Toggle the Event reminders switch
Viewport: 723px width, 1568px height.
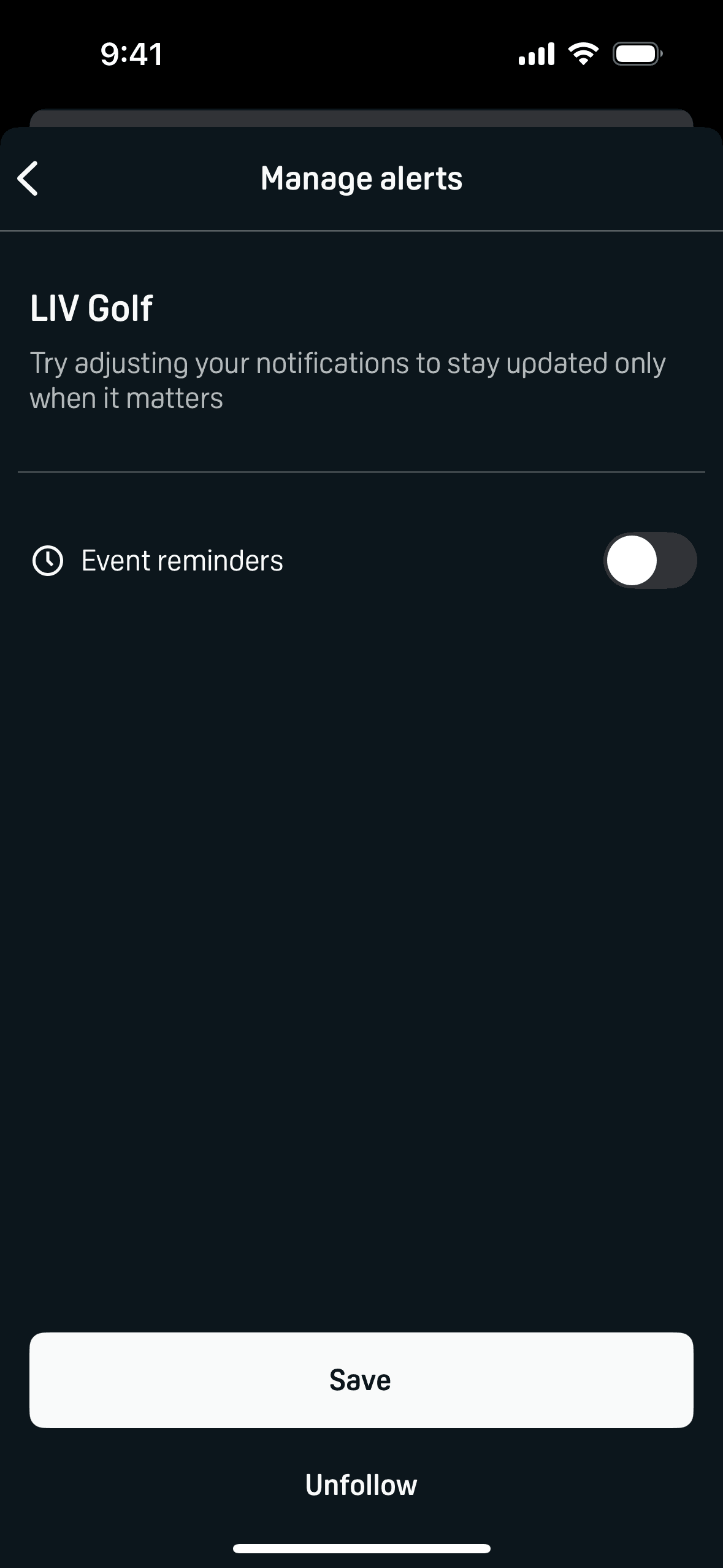point(649,561)
